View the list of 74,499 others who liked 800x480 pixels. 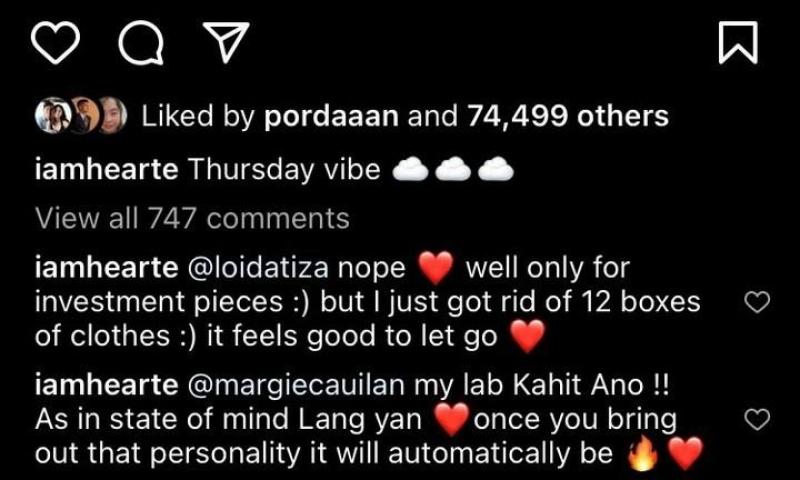pyautogui.click(x=567, y=117)
